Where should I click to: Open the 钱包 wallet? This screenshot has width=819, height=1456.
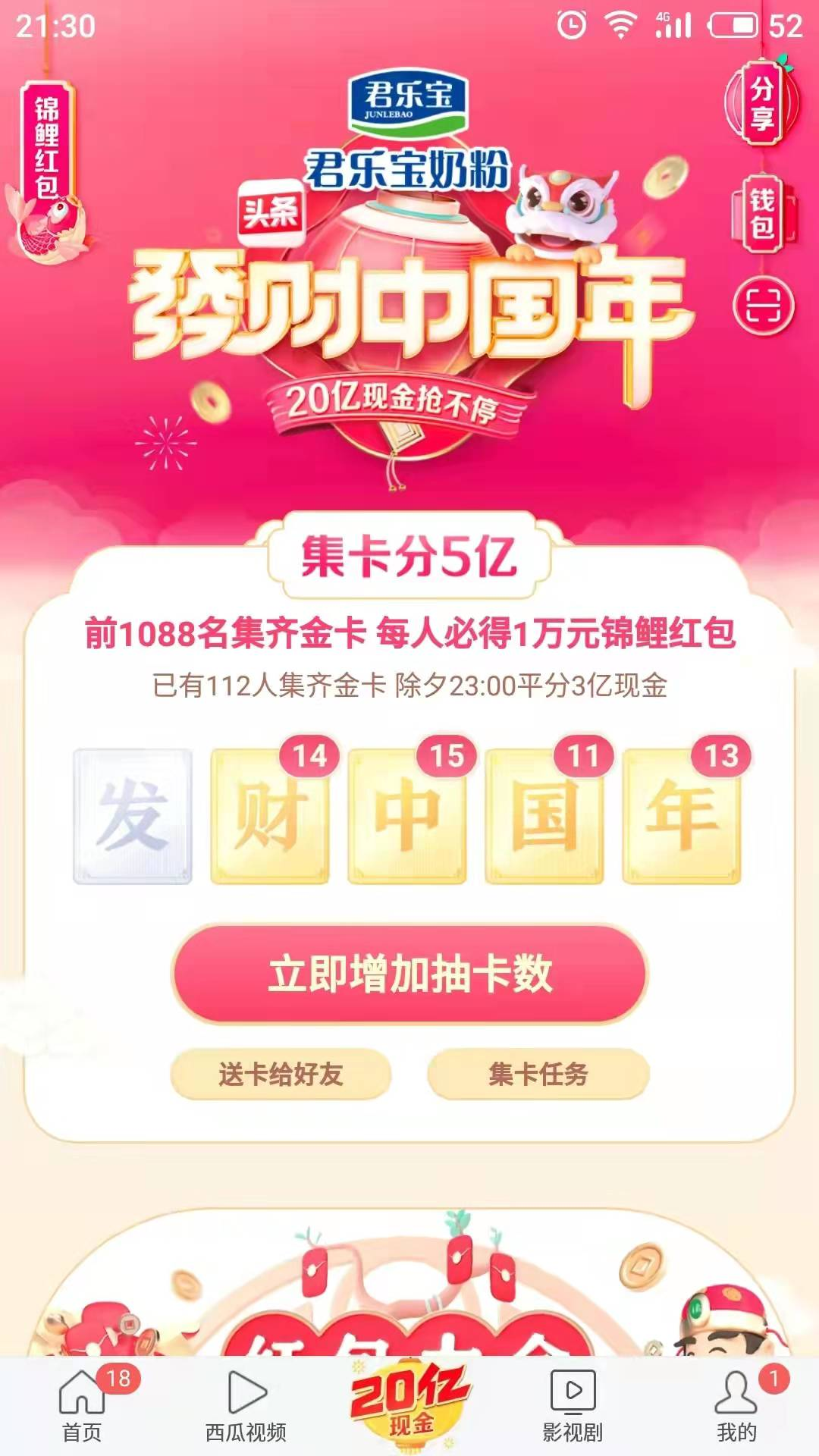(x=763, y=213)
